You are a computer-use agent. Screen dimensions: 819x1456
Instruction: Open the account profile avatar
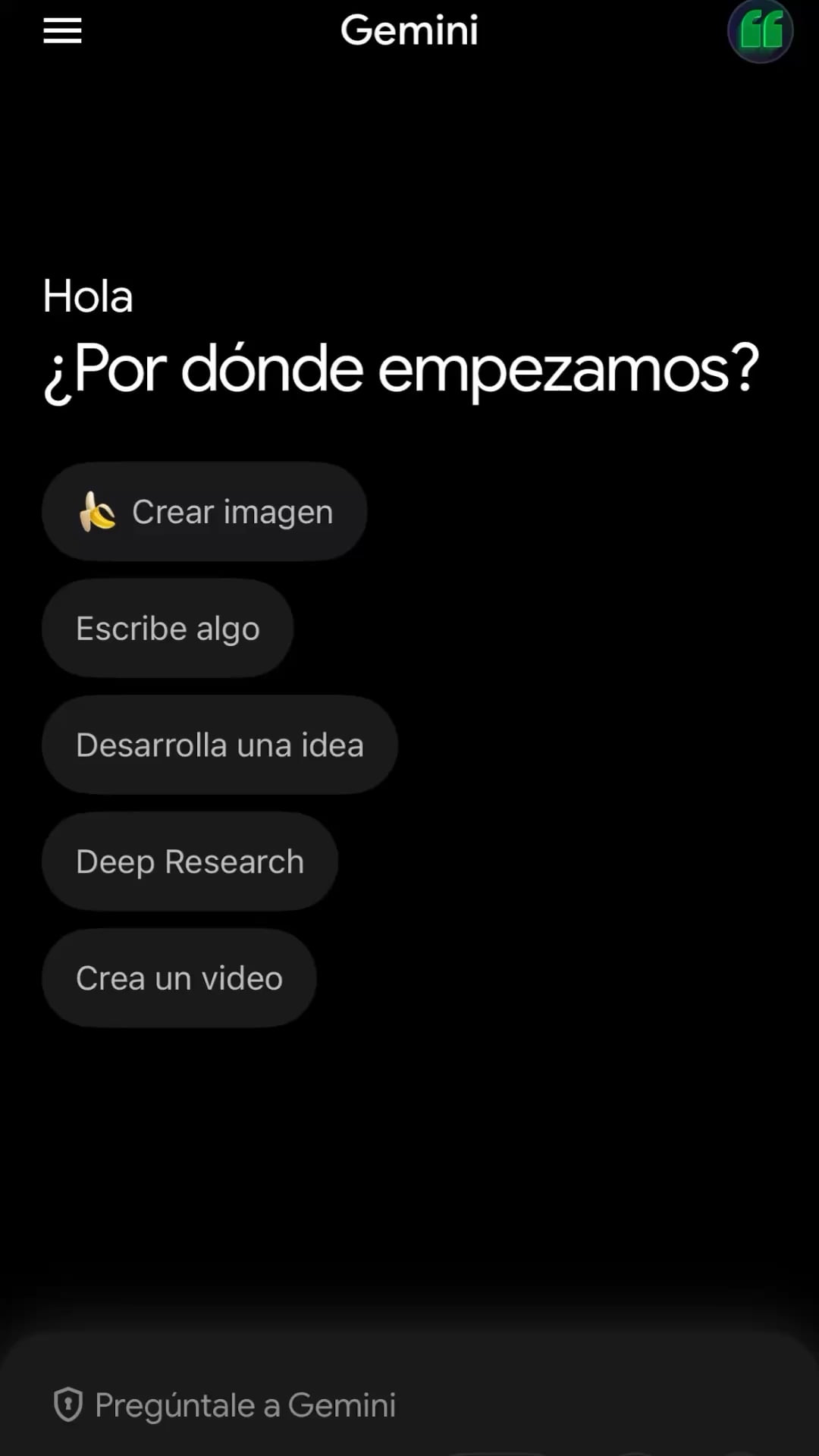tap(760, 31)
